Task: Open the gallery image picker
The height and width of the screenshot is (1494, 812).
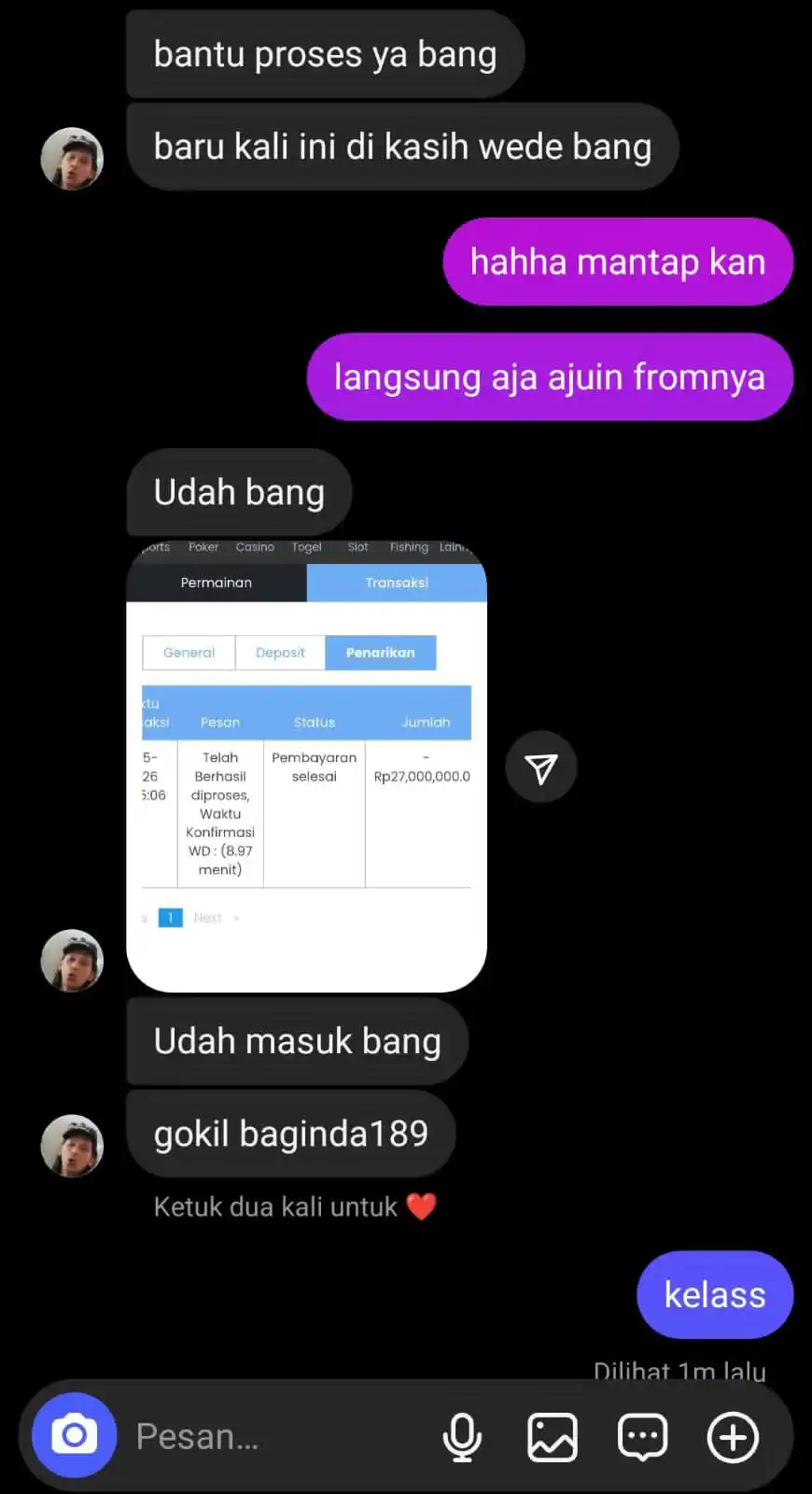Action: [553, 1437]
